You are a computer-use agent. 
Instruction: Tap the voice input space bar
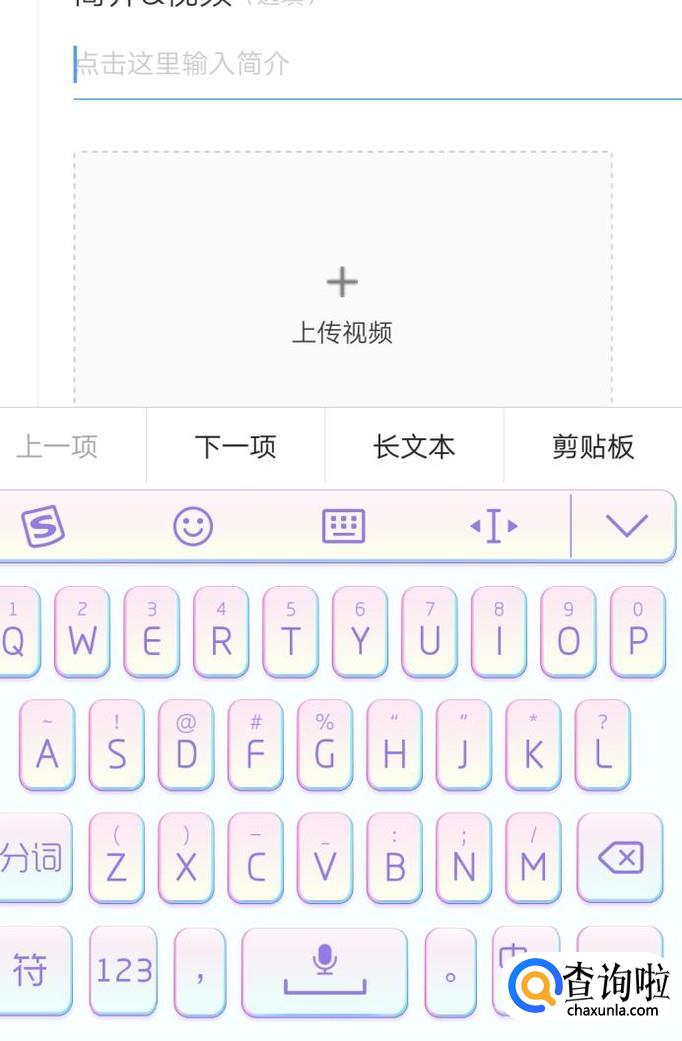coord(325,971)
